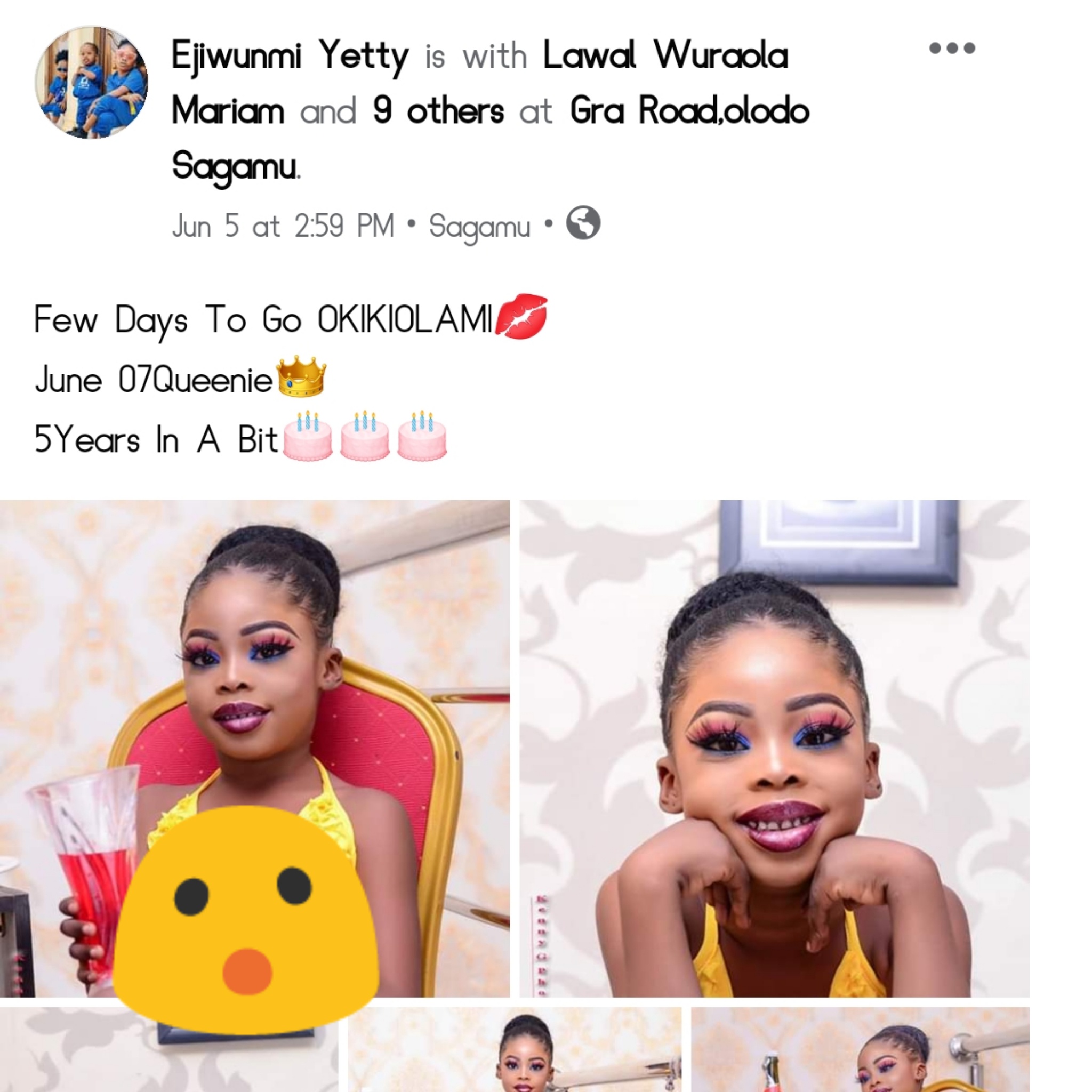Open Ejiwunmi Yetty's profile picture
This screenshot has width=1092, height=1092.
coord(92,83)
